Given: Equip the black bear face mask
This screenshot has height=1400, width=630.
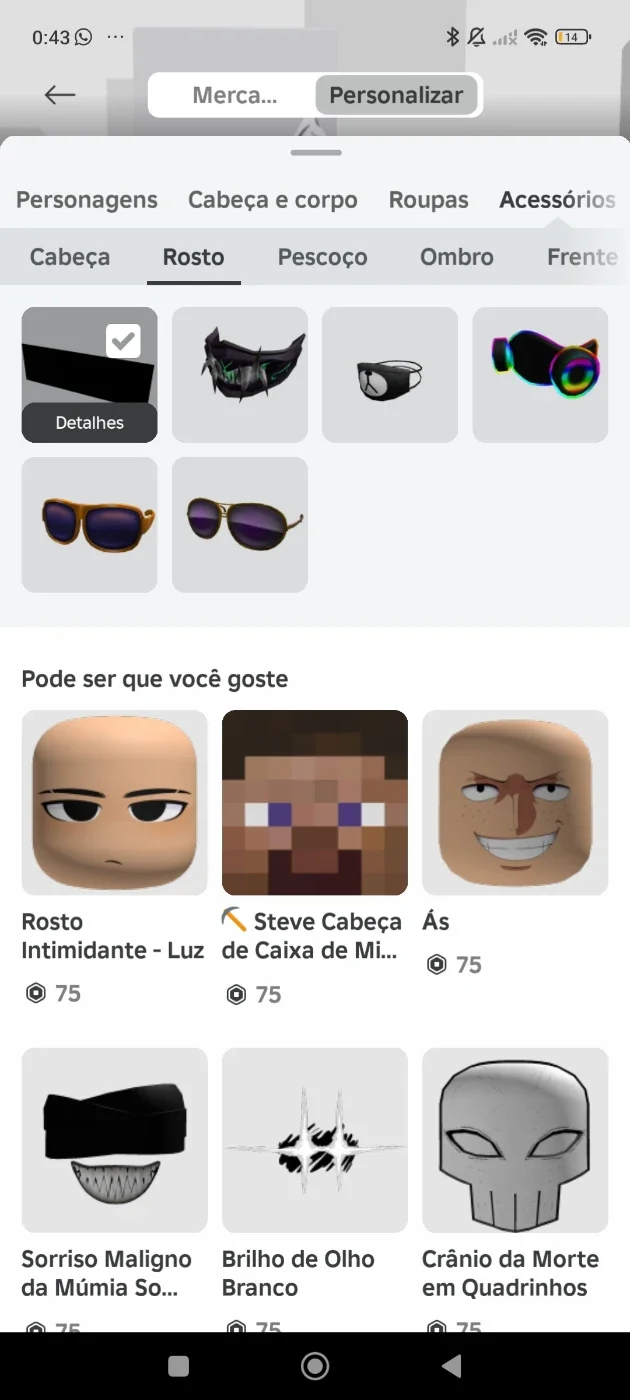Looking at the screenshot, I should 390,374.
